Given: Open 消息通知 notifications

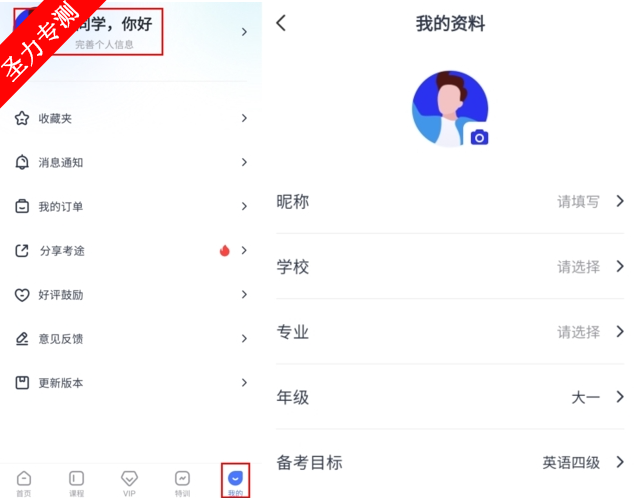Looking at the screenshot, I should [x=130, y=162].
